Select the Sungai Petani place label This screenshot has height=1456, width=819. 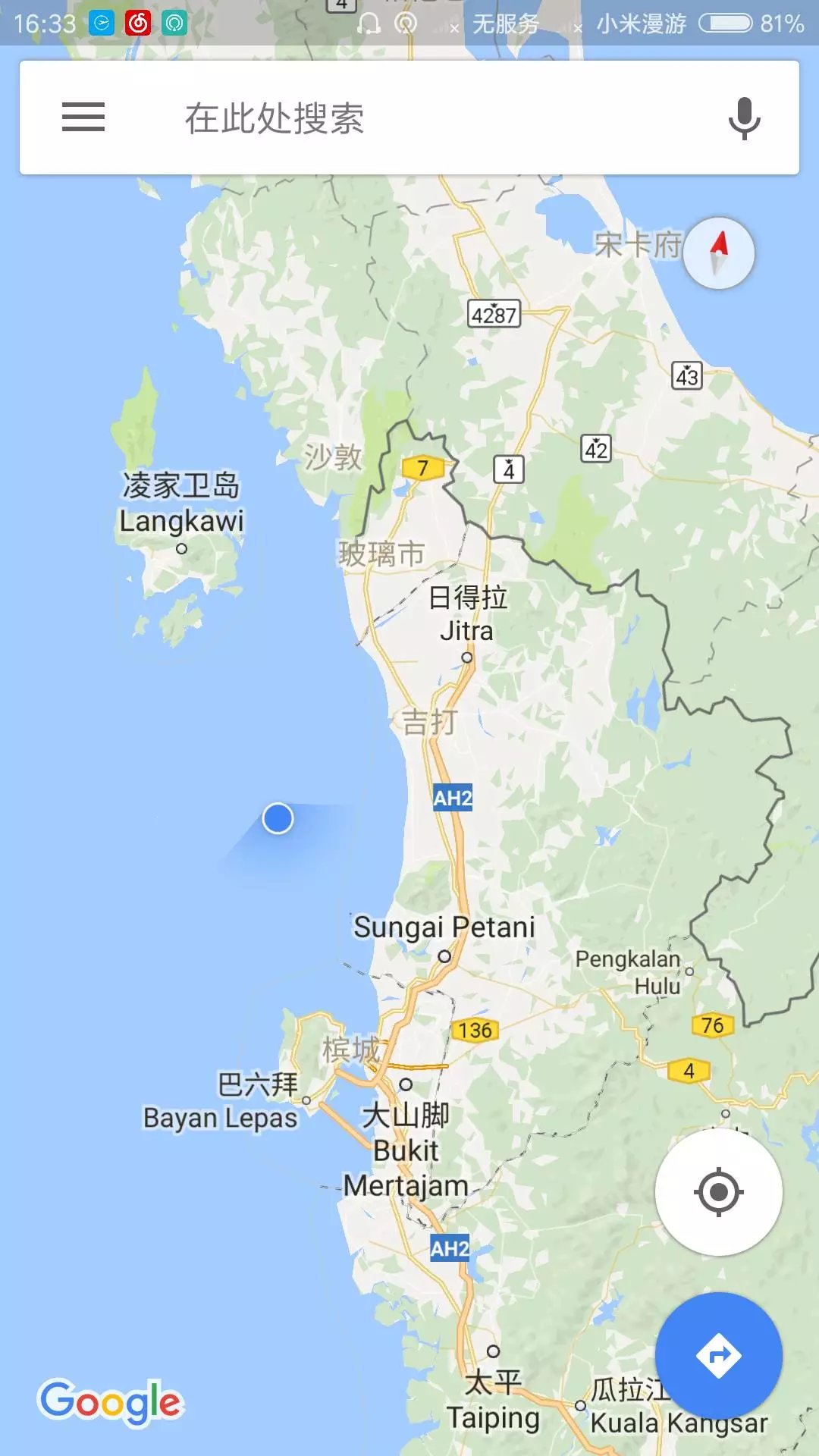click(x=444, y=927)
